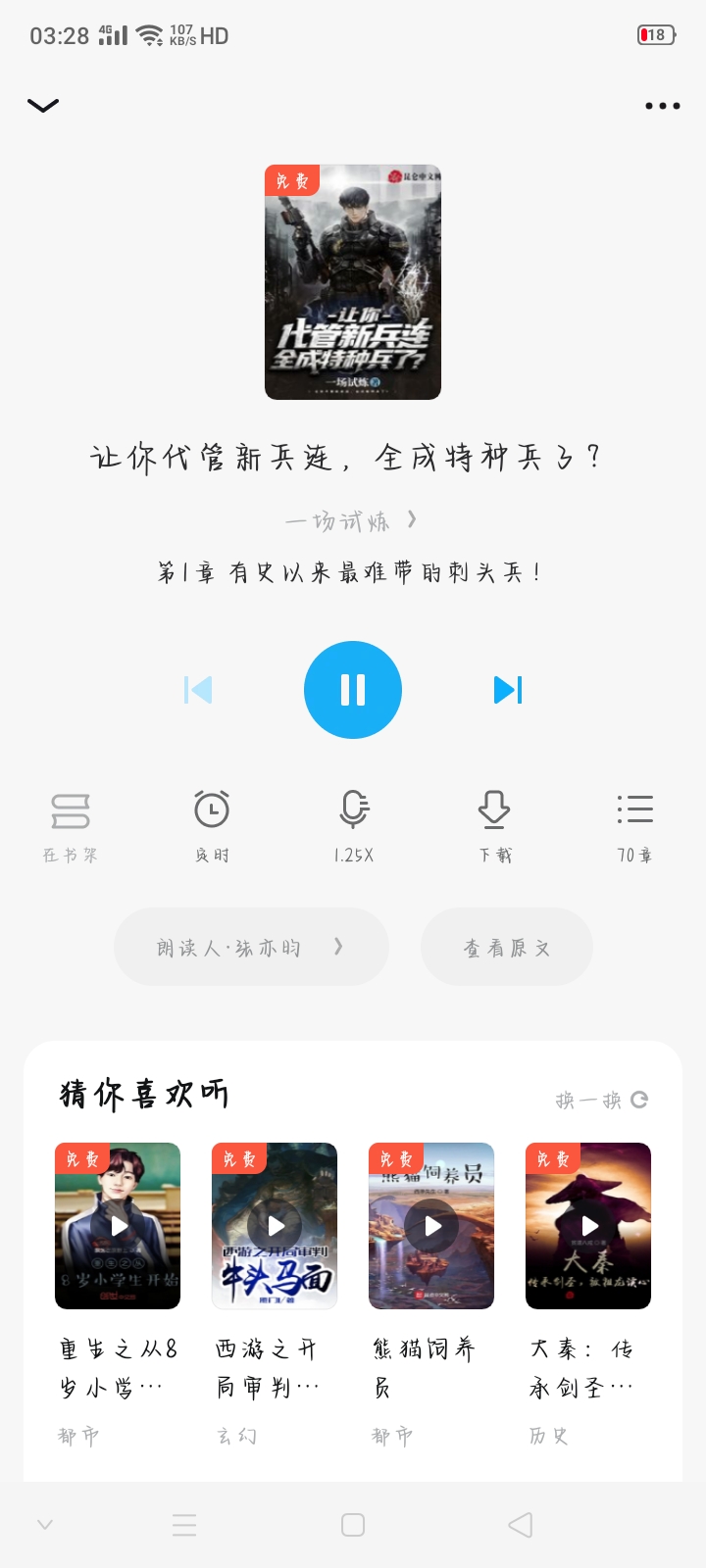Tap 查看原文 to view the original text
This screenshot has width=706, height=1568.
coord(506,947)
